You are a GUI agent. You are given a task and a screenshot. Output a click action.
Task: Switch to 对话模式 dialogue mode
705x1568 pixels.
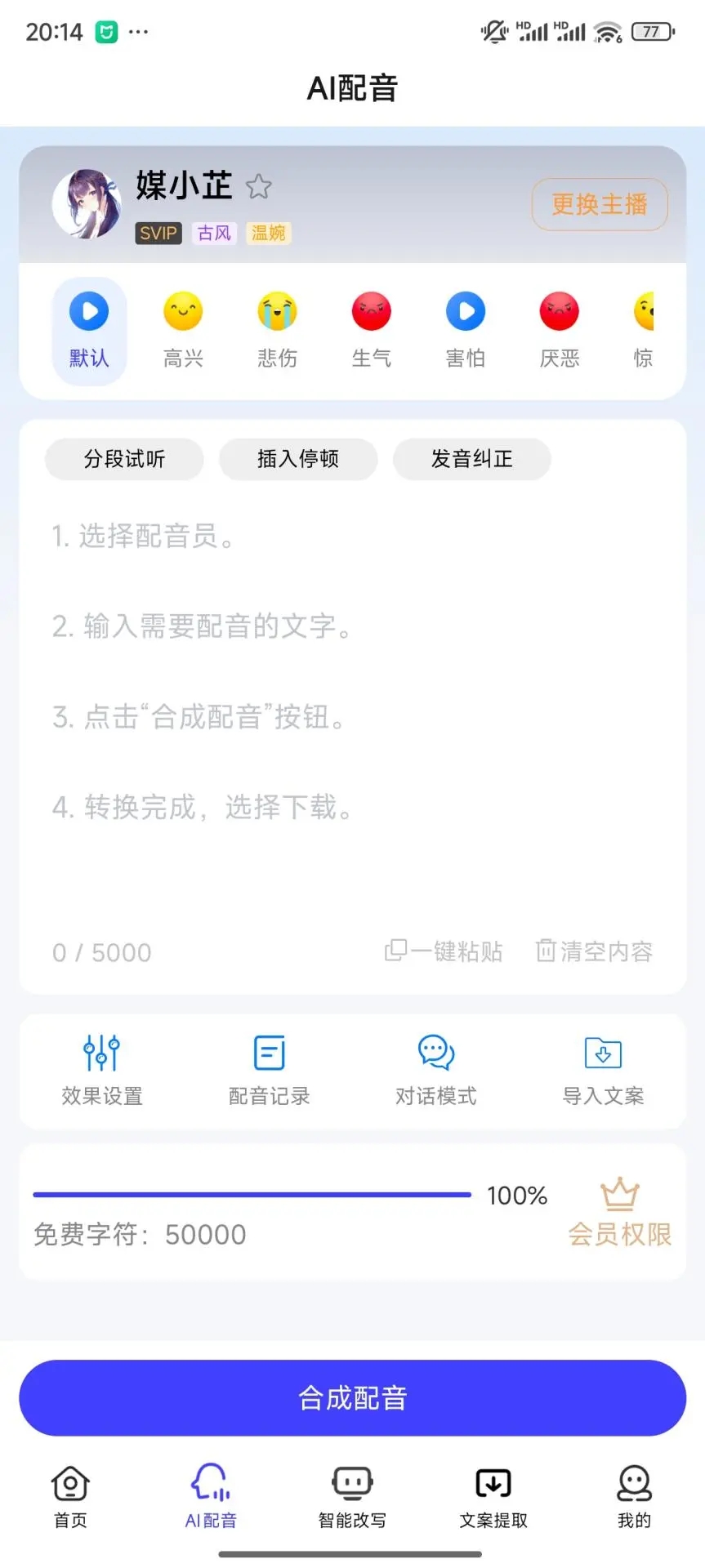pyautogui.click(x=435, y=1070)
